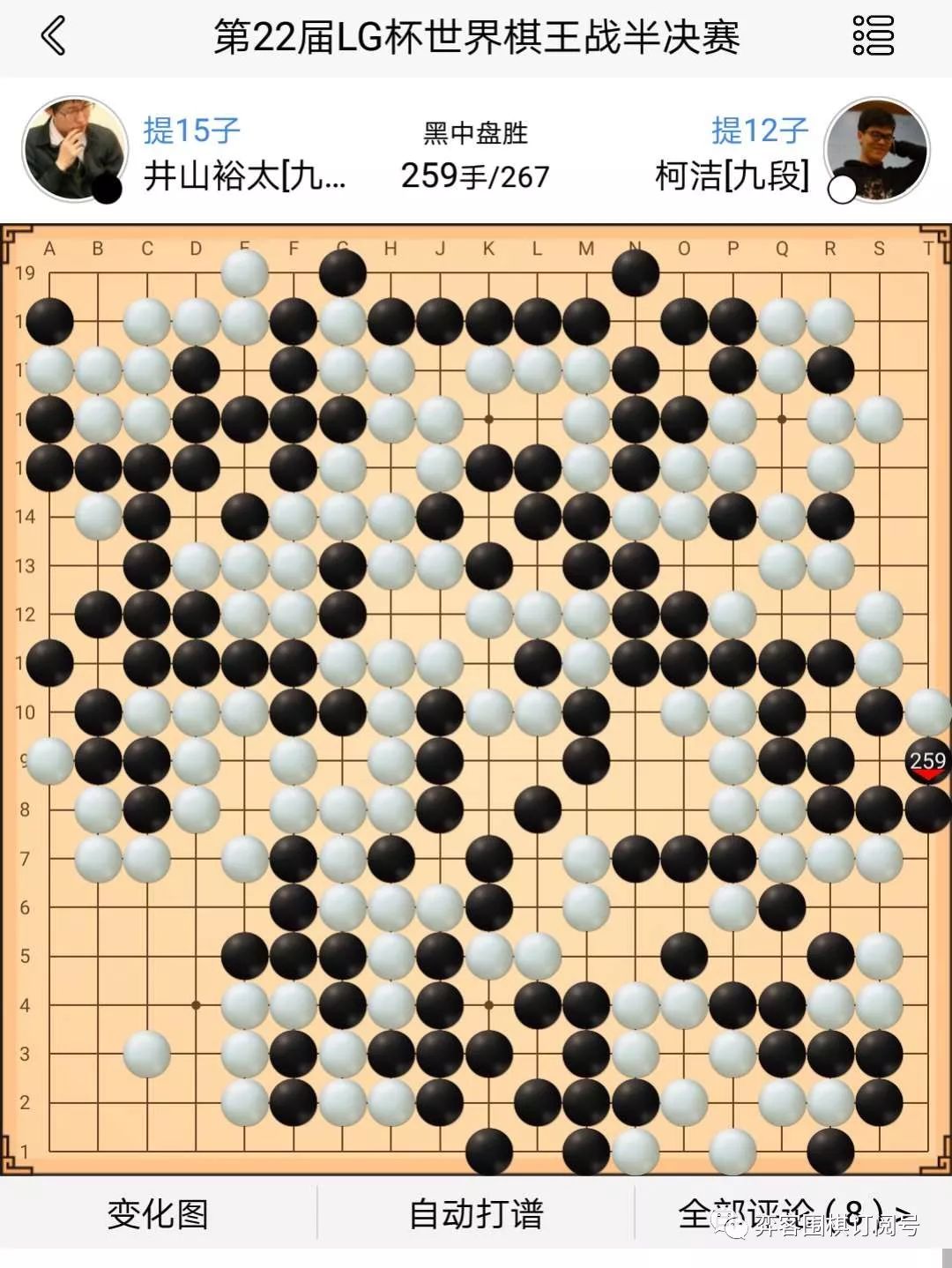This screenshot has width=952, height=1268.
Task: Open 变化图 variation diagram
Action: (x=158, y=1214)
